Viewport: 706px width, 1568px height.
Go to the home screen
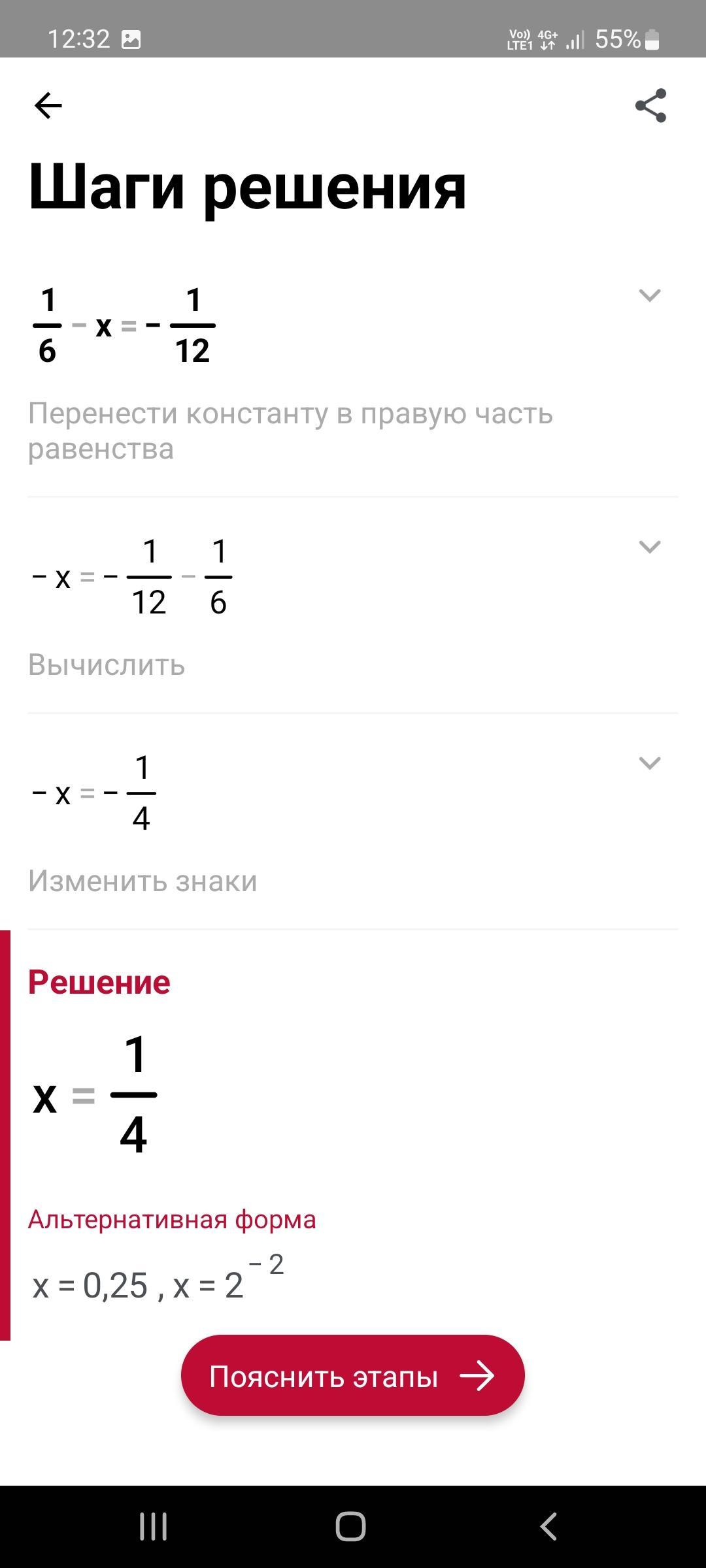351,1527
